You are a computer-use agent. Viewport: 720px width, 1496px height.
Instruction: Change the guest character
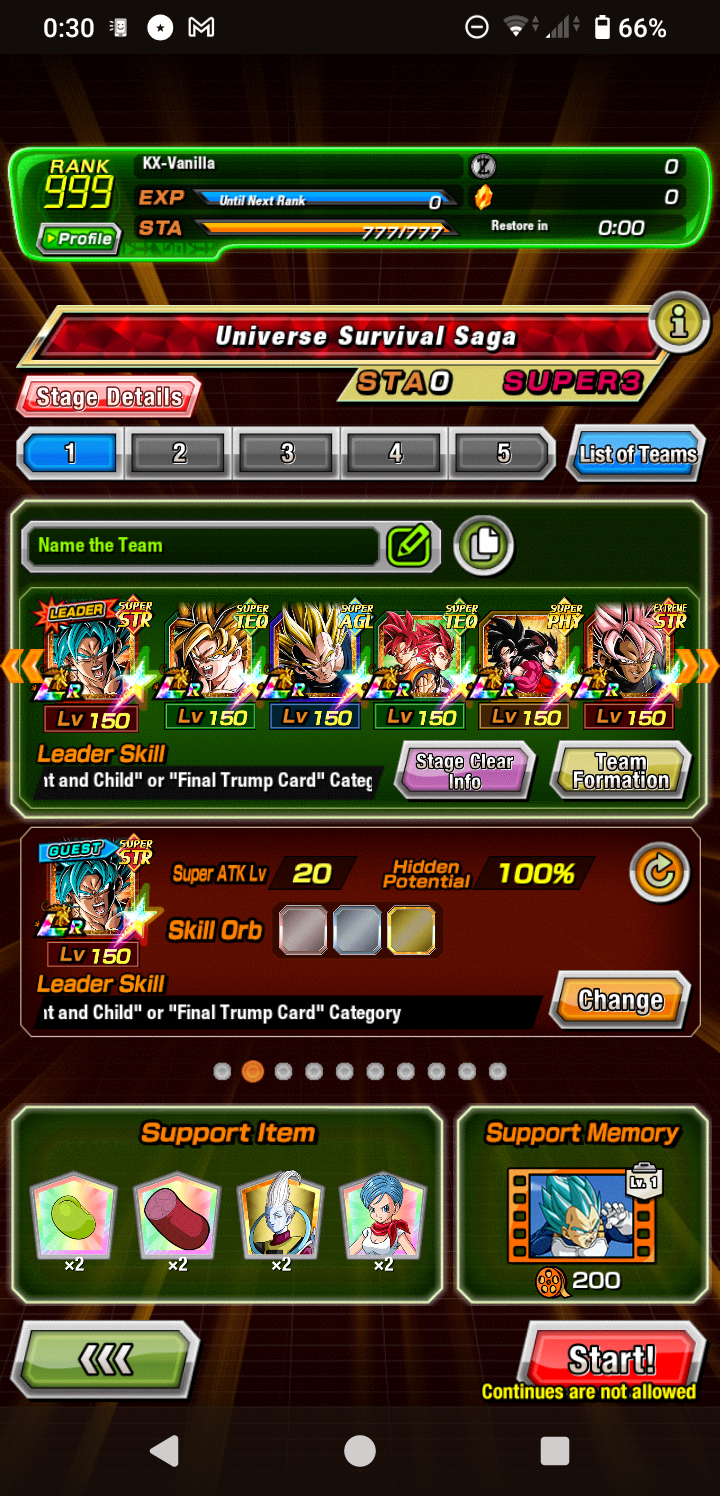620,1000
